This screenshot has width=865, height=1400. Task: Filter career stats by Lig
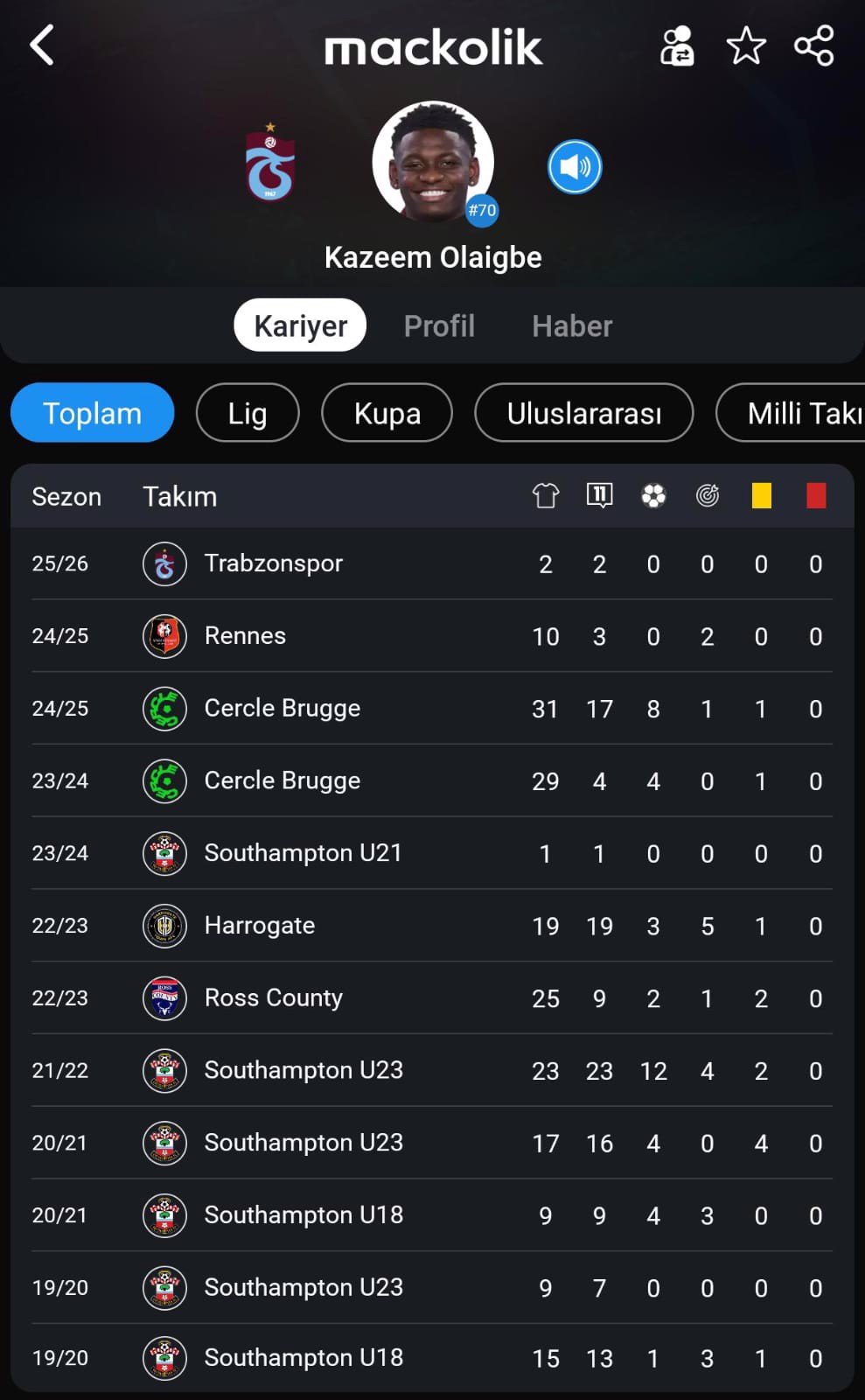coord(248,413)
